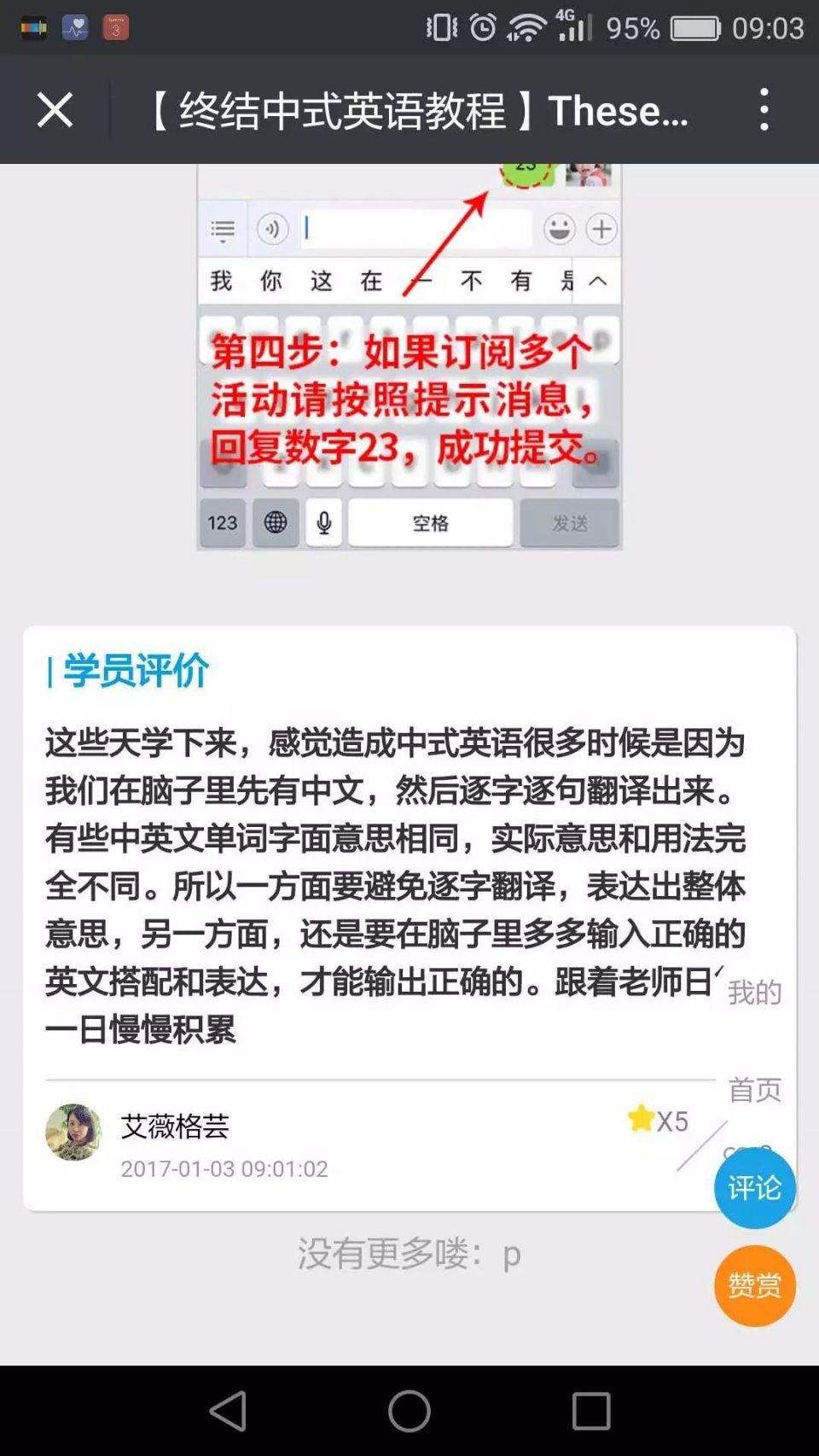
Task: Close the article page
Action: coord(55,110)
